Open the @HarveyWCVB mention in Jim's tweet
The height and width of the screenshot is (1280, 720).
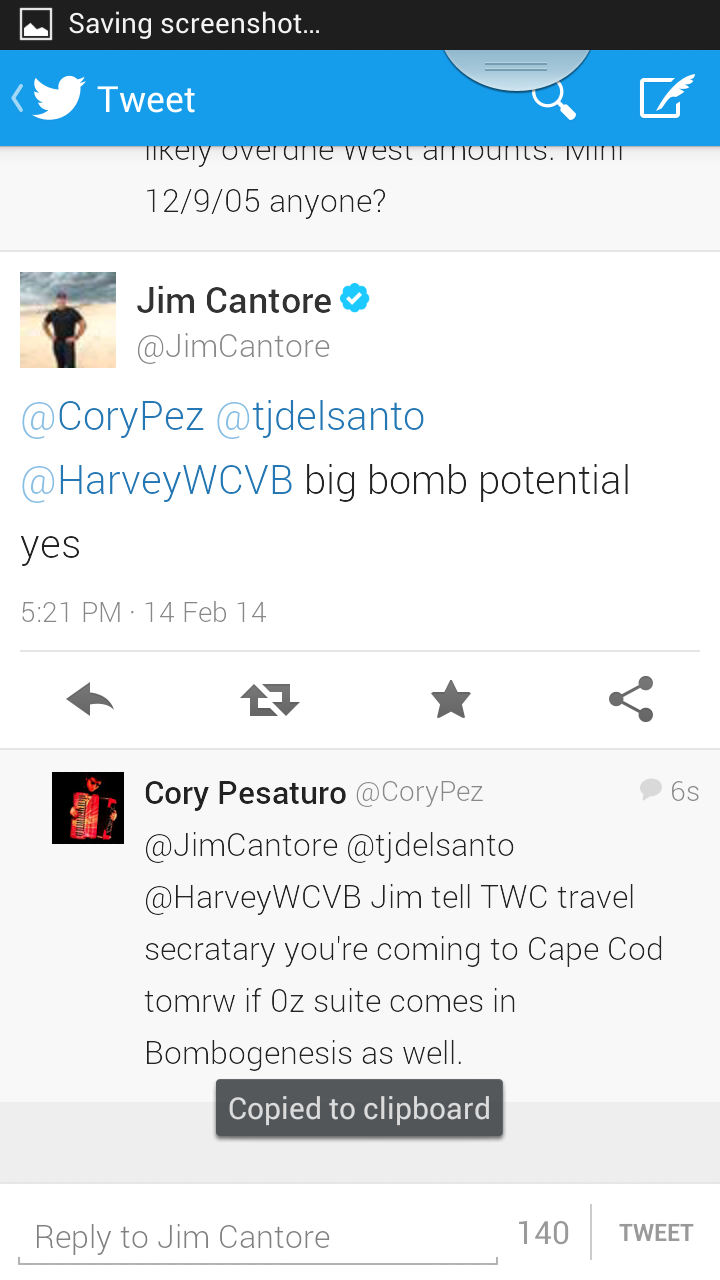[x=157, y=481]
